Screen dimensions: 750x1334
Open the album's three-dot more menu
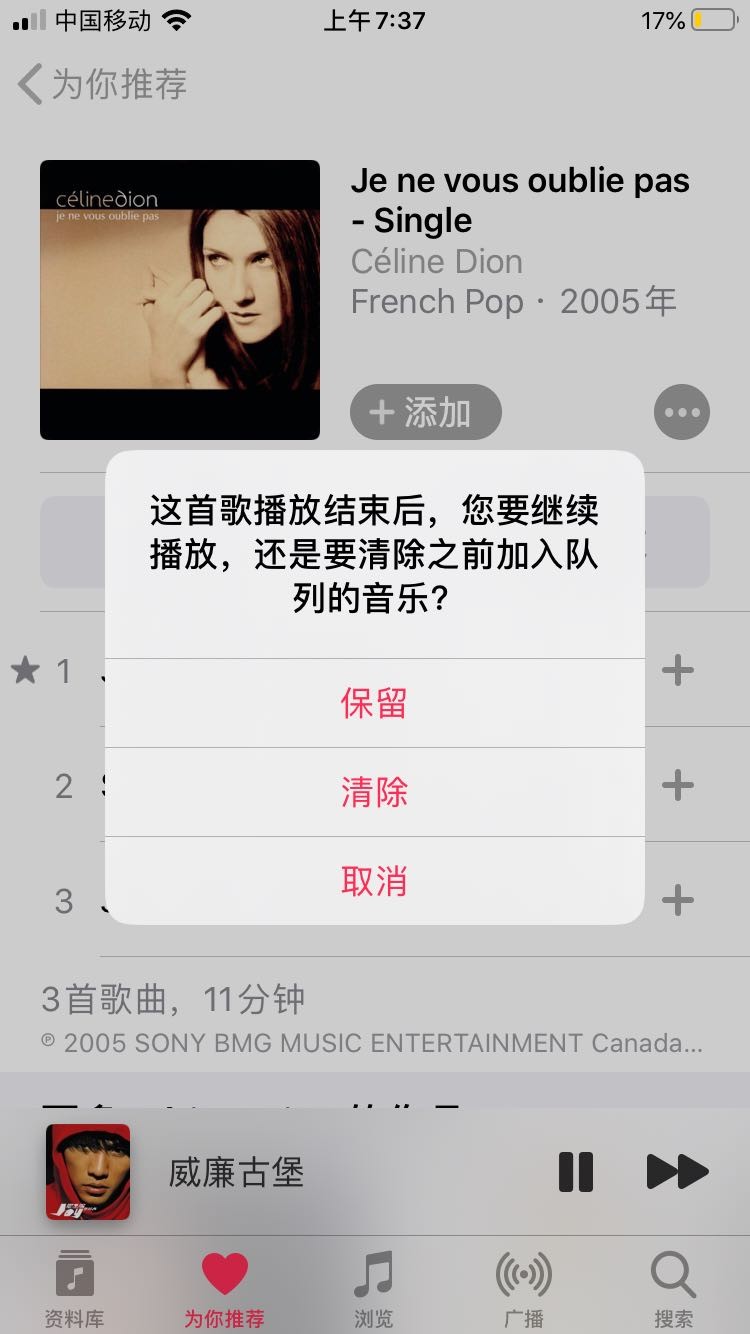pyautogui.click(x=682, y=412)
